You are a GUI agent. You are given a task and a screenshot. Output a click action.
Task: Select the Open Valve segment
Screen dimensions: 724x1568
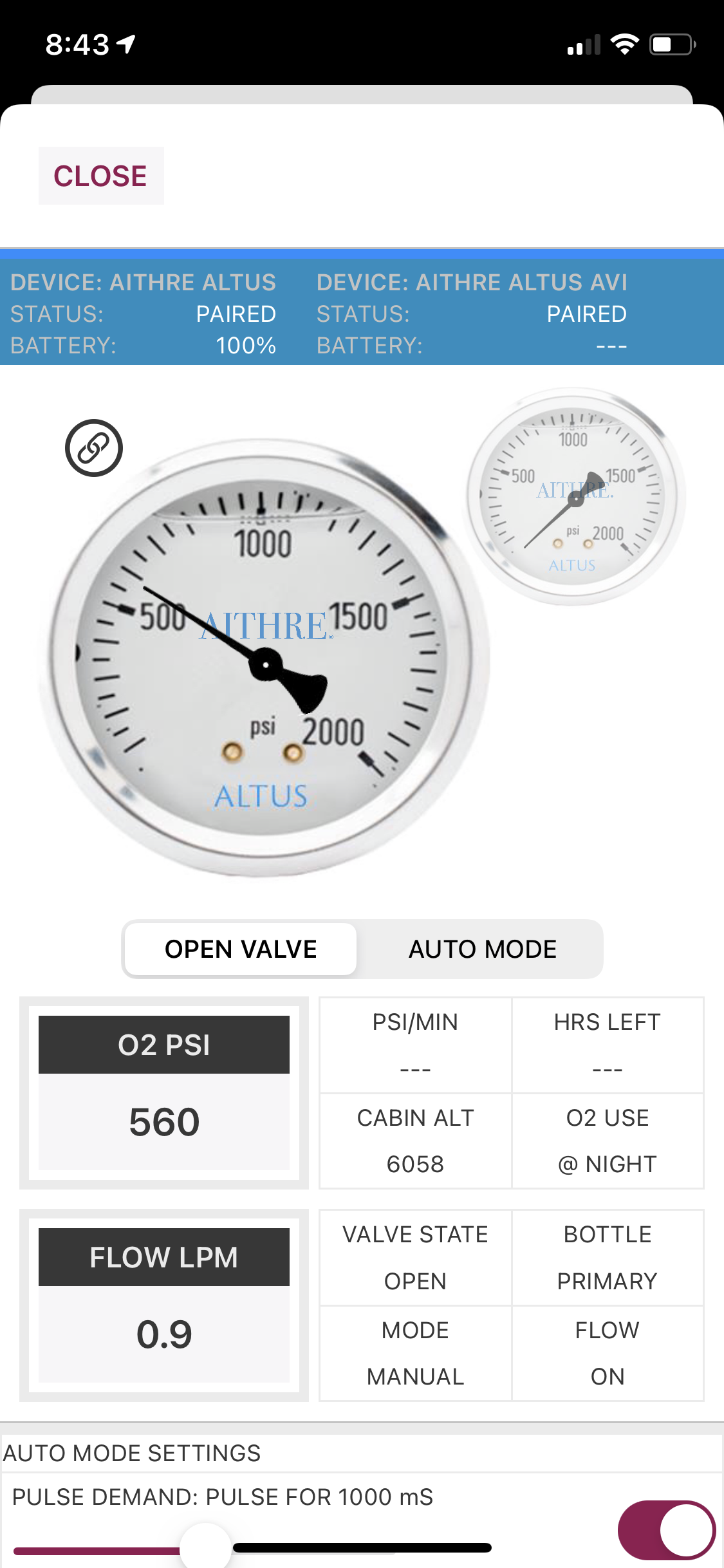tap(241, 949)
